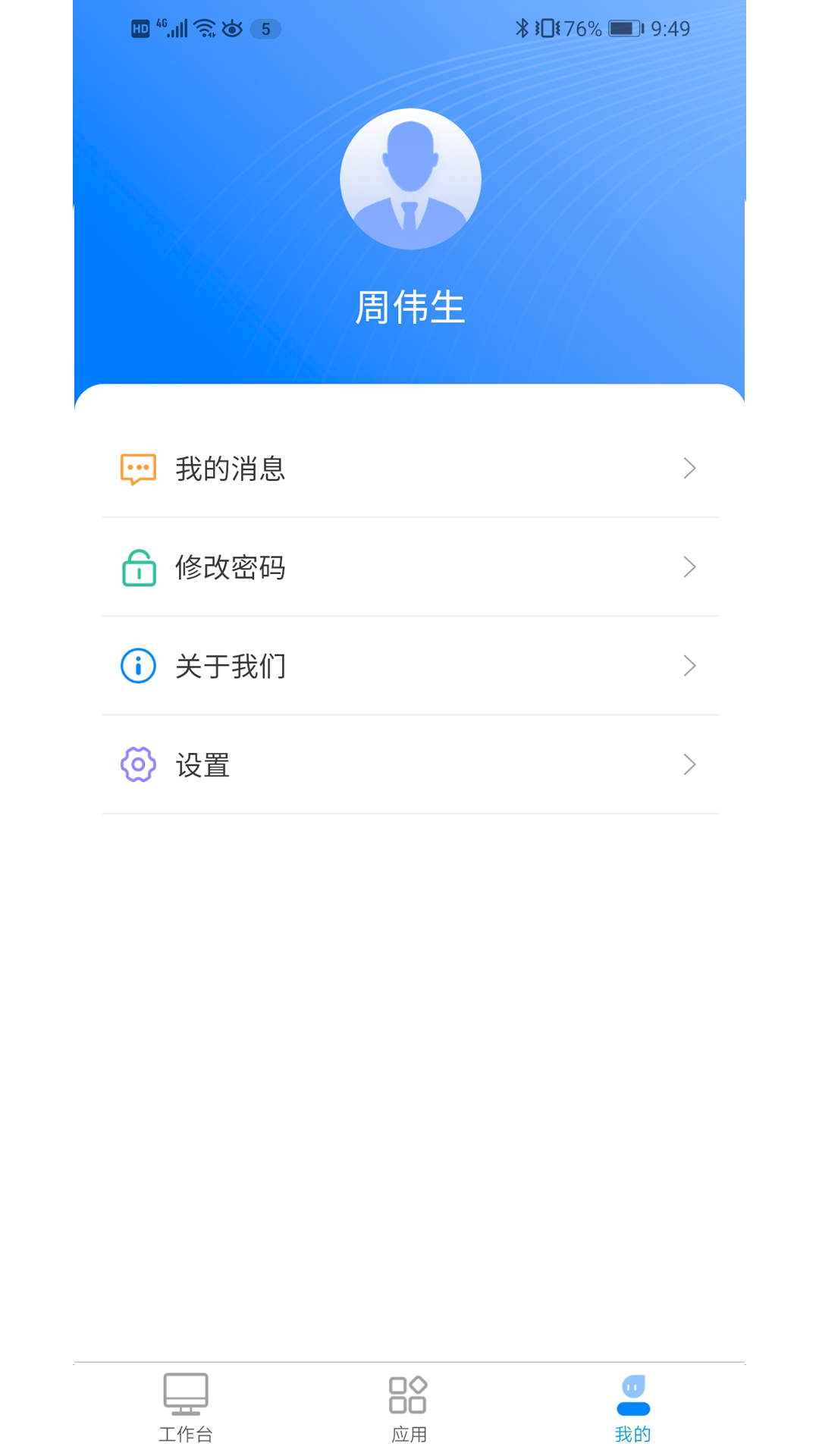This screenshot has height=1456, width=819.
Task: Click the Bluetooth icon in status bar
Action: [x=522, y=28]
